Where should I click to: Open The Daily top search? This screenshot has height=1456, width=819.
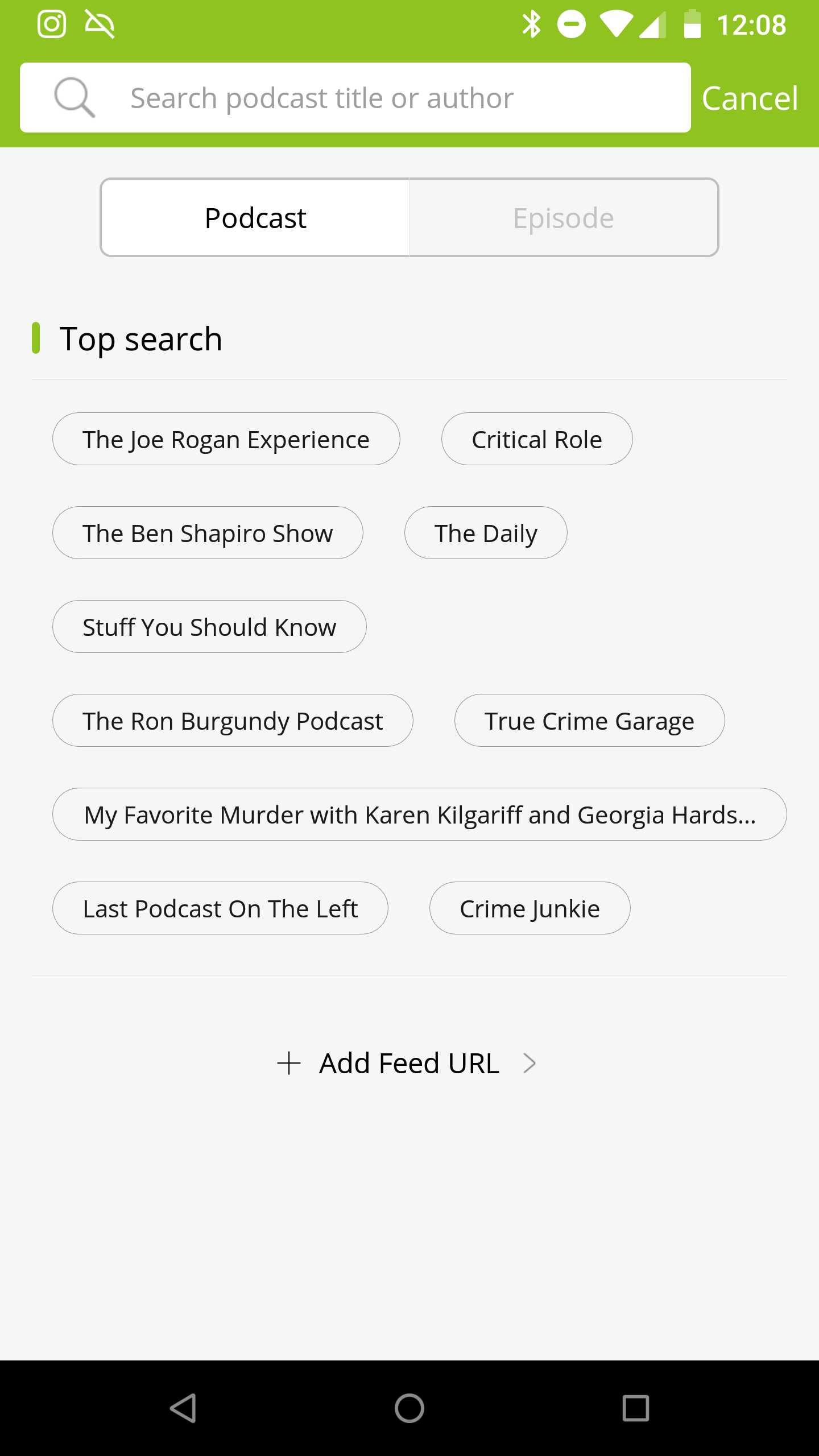[x=486, y=533]
